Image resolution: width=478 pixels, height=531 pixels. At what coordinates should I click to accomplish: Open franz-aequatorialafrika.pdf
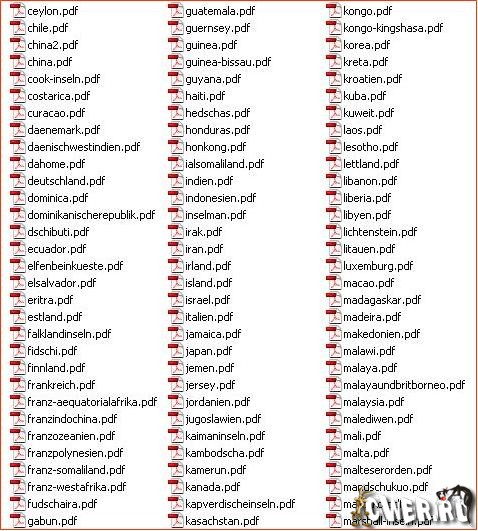84,402
